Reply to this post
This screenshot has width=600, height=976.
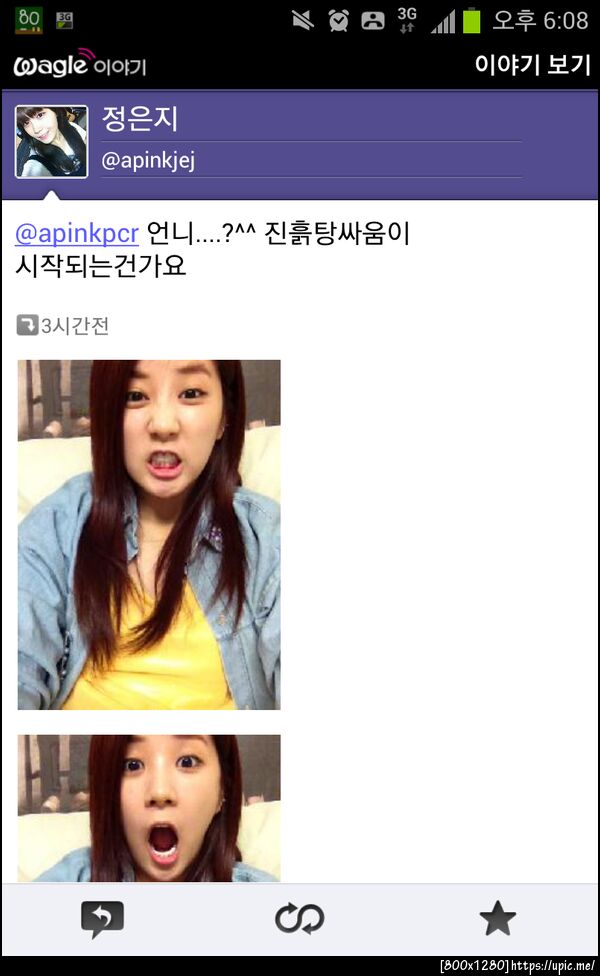pyautogui.click(x=102, y=918)
